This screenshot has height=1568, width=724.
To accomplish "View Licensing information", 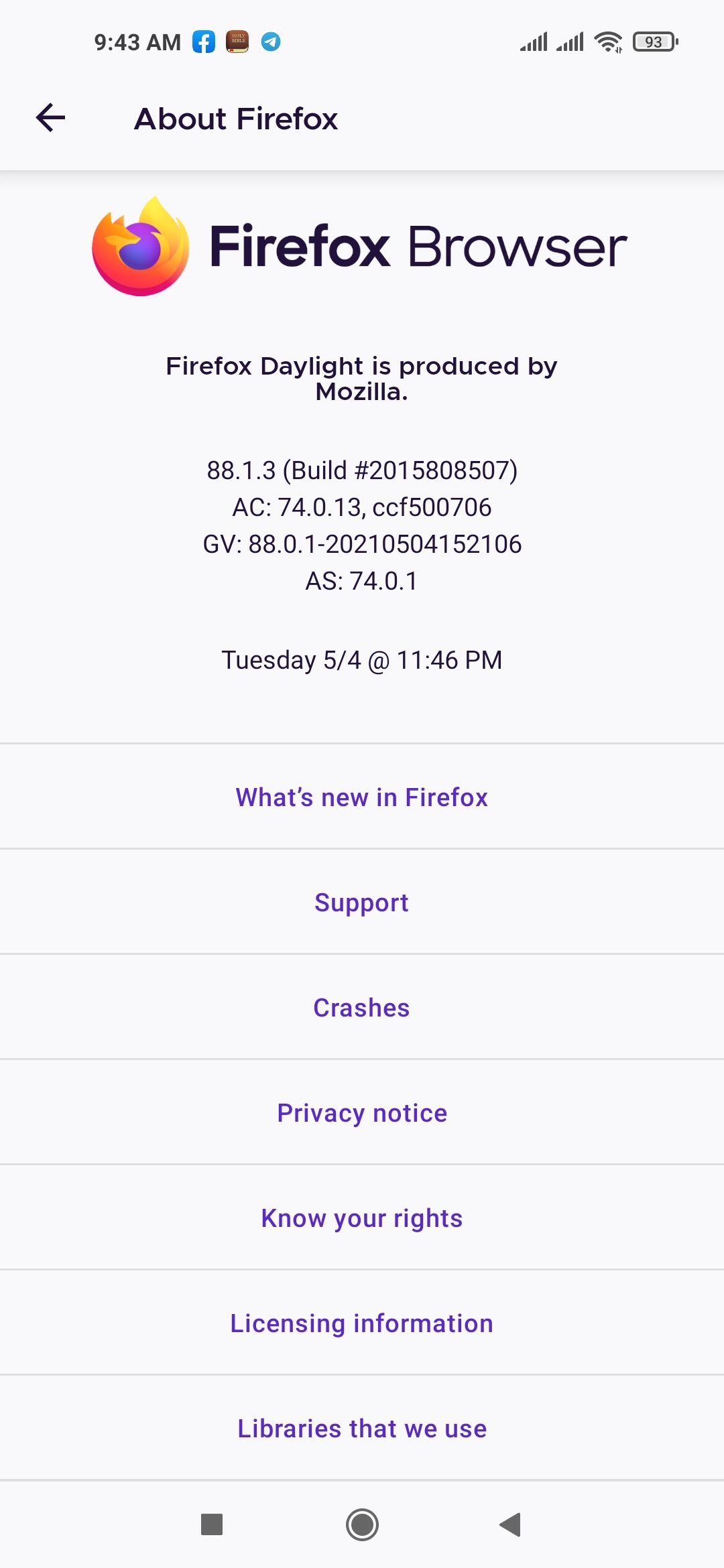I will pyautogui.click(x=362, y=1323).
